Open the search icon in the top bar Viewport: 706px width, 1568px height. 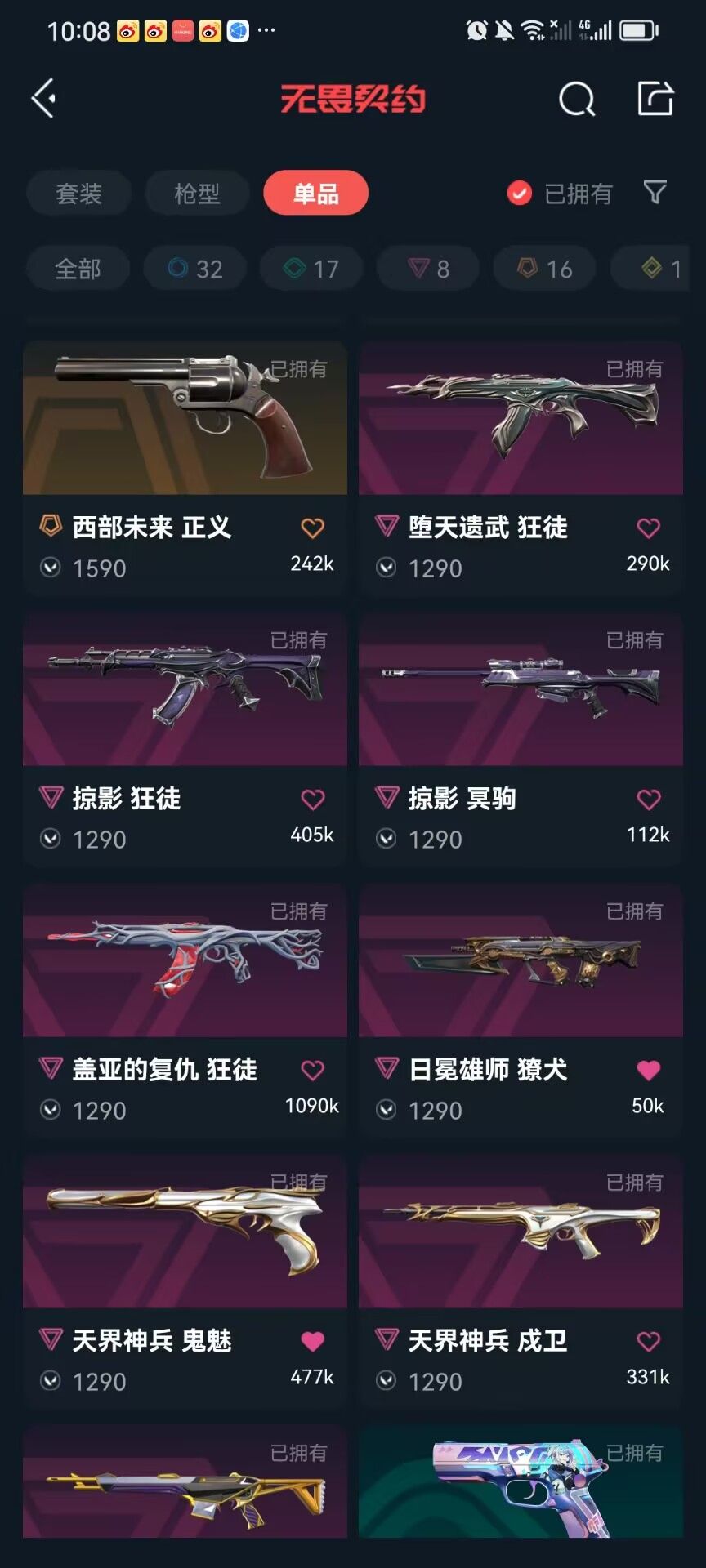[x=577, y=100]
